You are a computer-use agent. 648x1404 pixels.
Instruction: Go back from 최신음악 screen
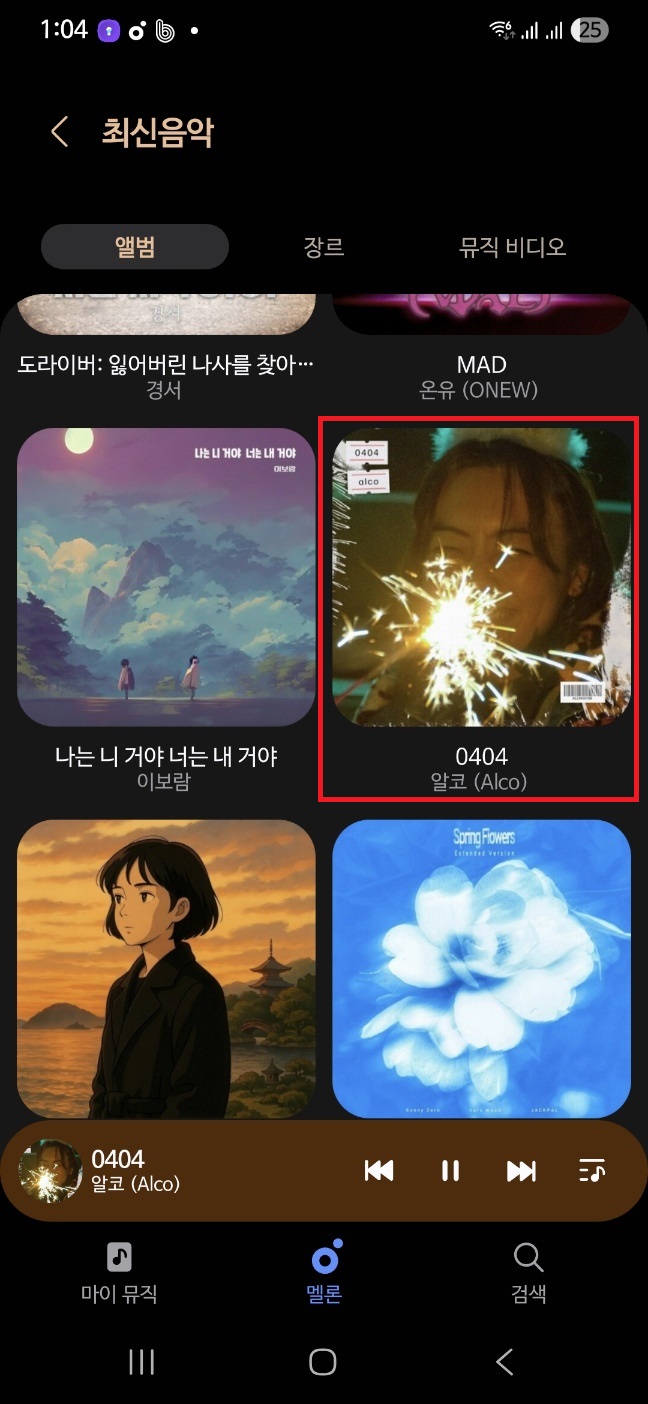click(x=60, y=132)
